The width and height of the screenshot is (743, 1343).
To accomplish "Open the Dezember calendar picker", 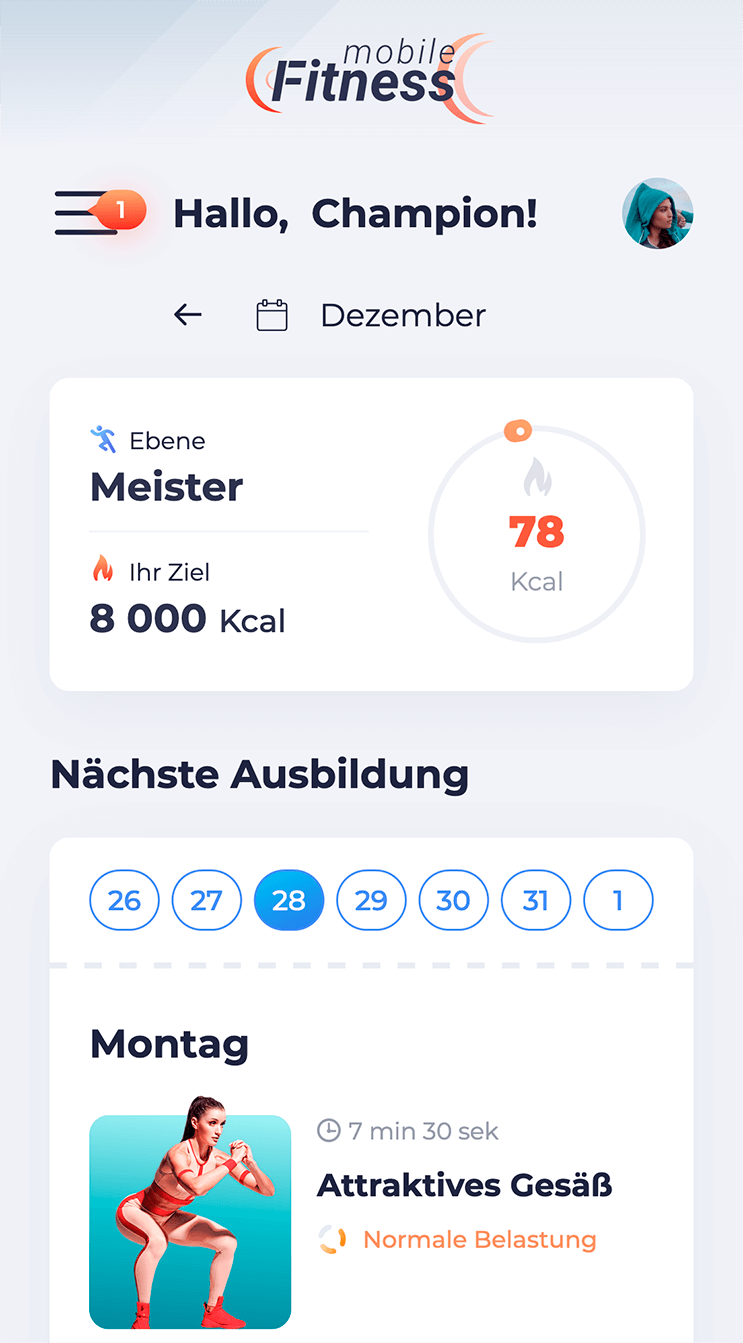I will coord(372,315).
